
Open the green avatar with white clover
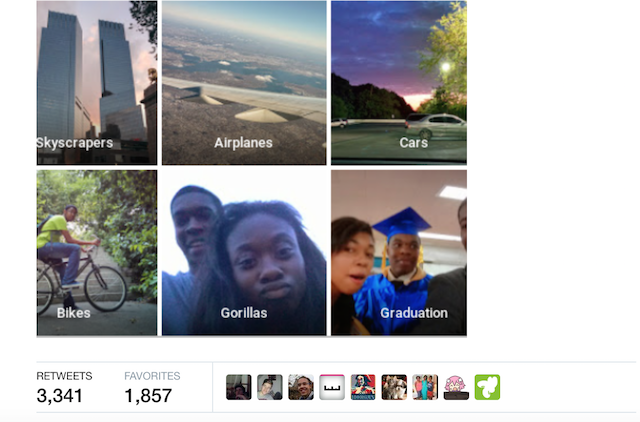coord(487,387)
